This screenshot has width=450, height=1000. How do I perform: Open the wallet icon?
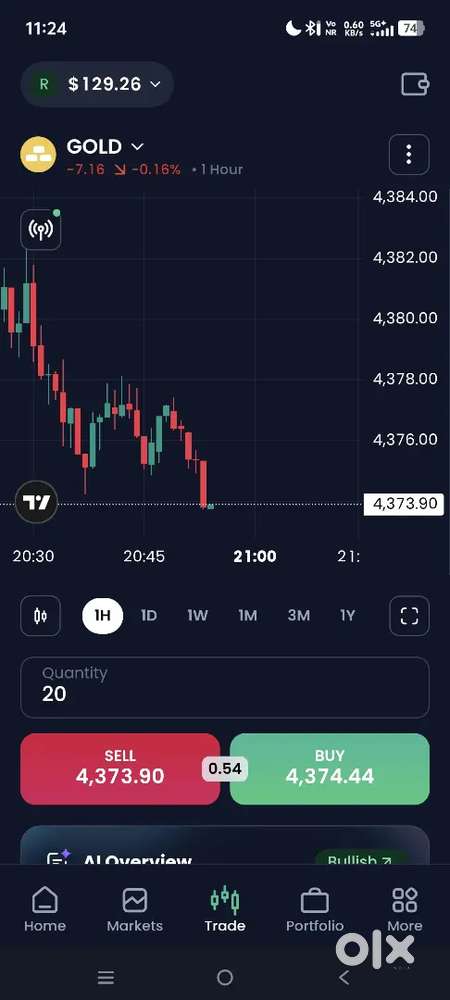(x=414, y=84)
